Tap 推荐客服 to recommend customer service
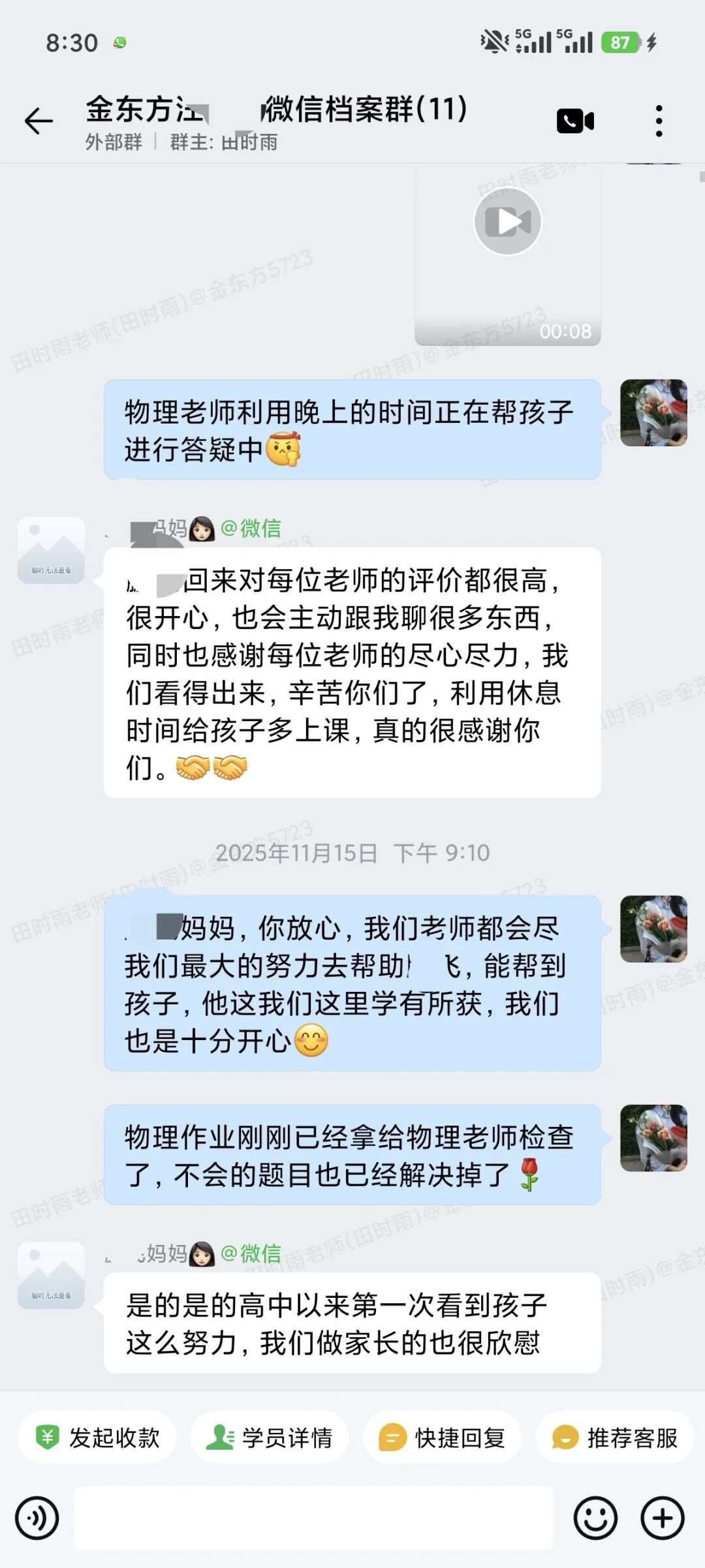Screen dimensions: 705x1568 (x=614, y=1437)
